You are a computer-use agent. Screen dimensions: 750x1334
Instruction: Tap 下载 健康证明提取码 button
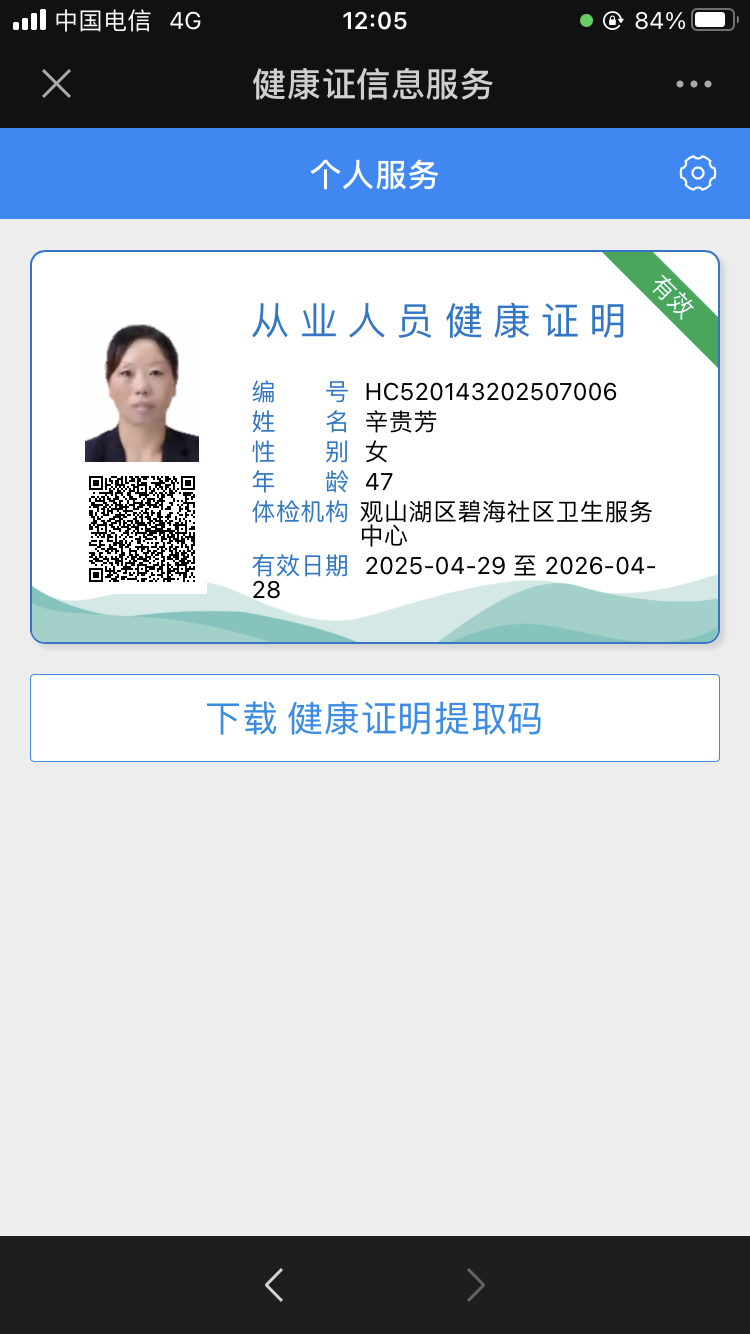pyautogui.click(x=375, y=718)
